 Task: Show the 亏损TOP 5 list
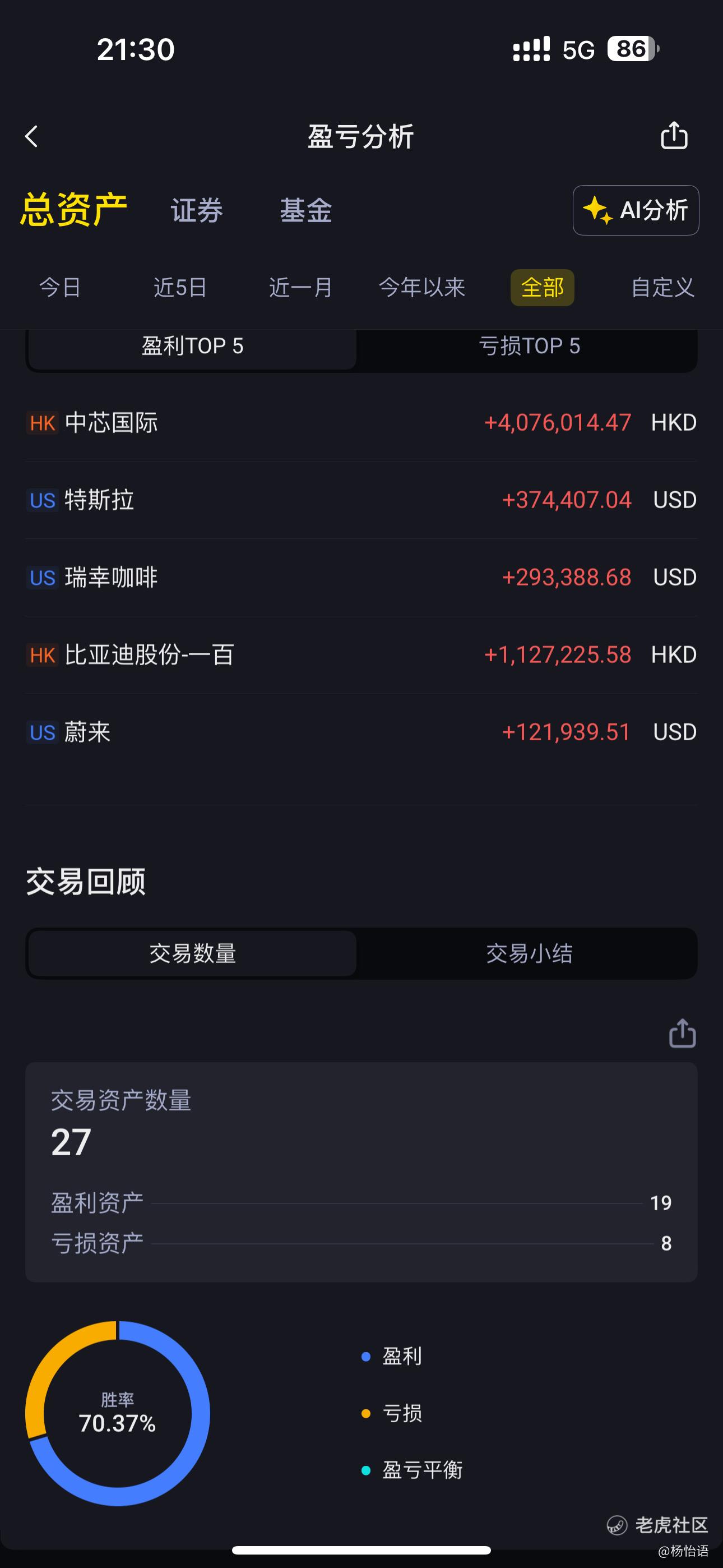click(529, 347)
